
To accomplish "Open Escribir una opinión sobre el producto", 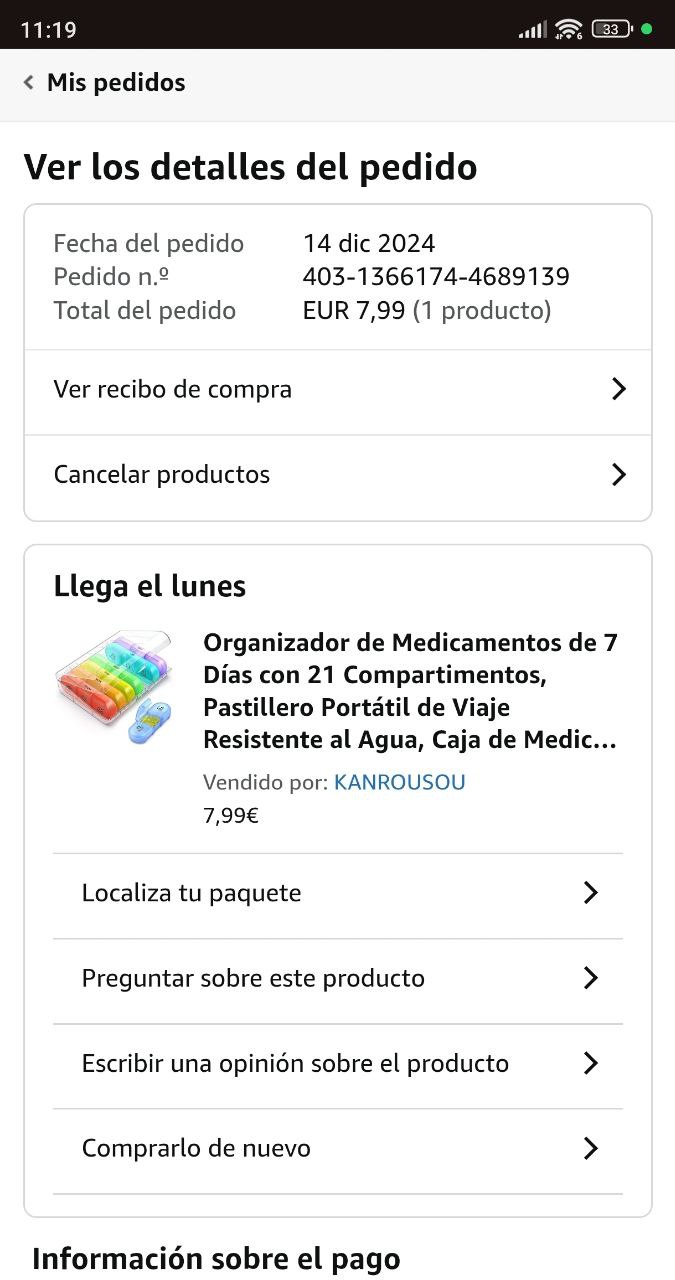I will (x=338, y=1064).
